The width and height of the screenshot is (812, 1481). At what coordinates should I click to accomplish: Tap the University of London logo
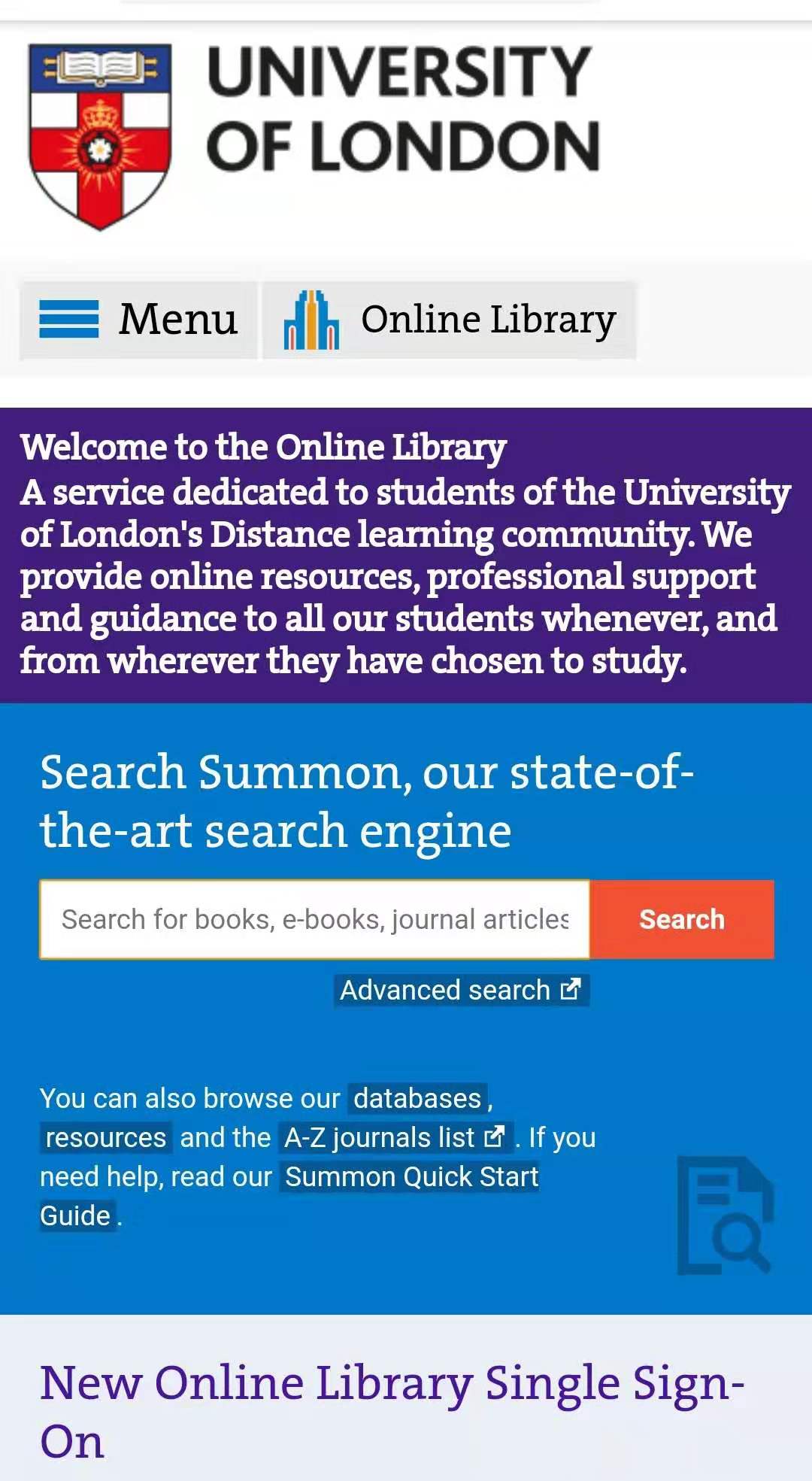tap(312, 135)
